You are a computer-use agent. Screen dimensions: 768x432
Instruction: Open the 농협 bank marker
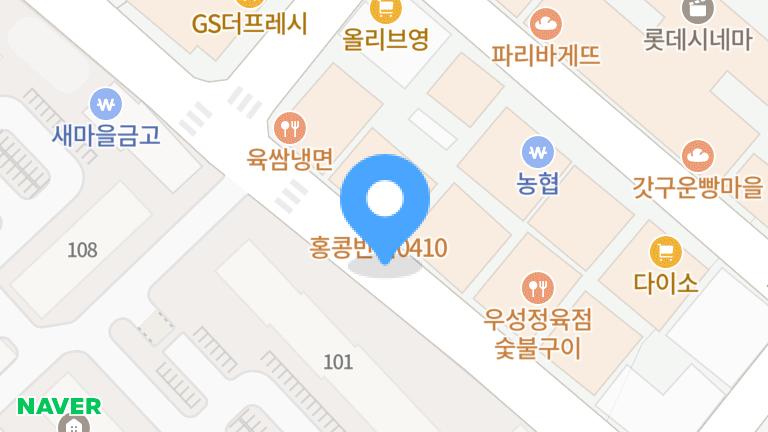(538, 153)
